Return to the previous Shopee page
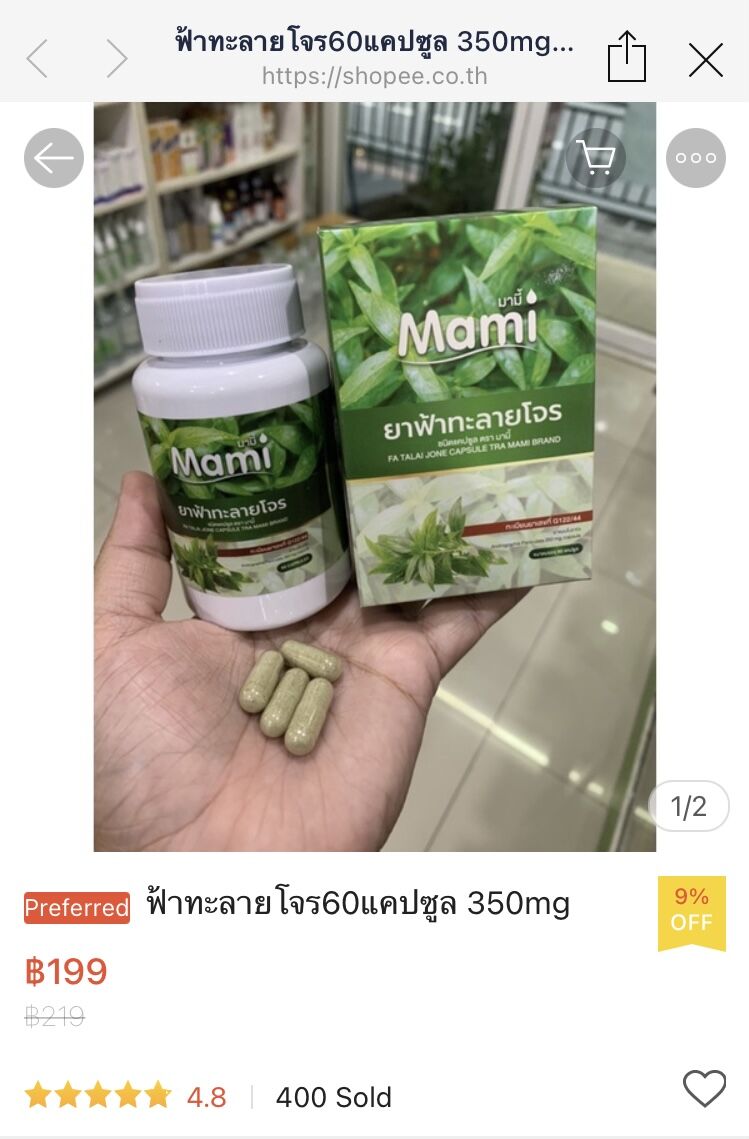Viewport: 749px width, 1139px height. click(54, 158)
